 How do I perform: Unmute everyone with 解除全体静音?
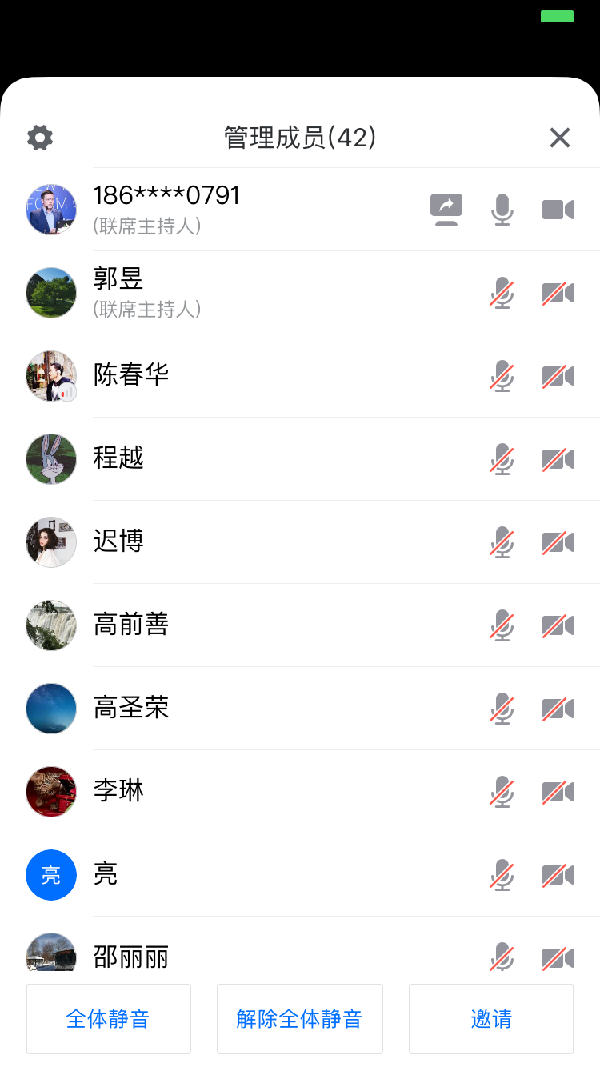[x=300, y=1019]
